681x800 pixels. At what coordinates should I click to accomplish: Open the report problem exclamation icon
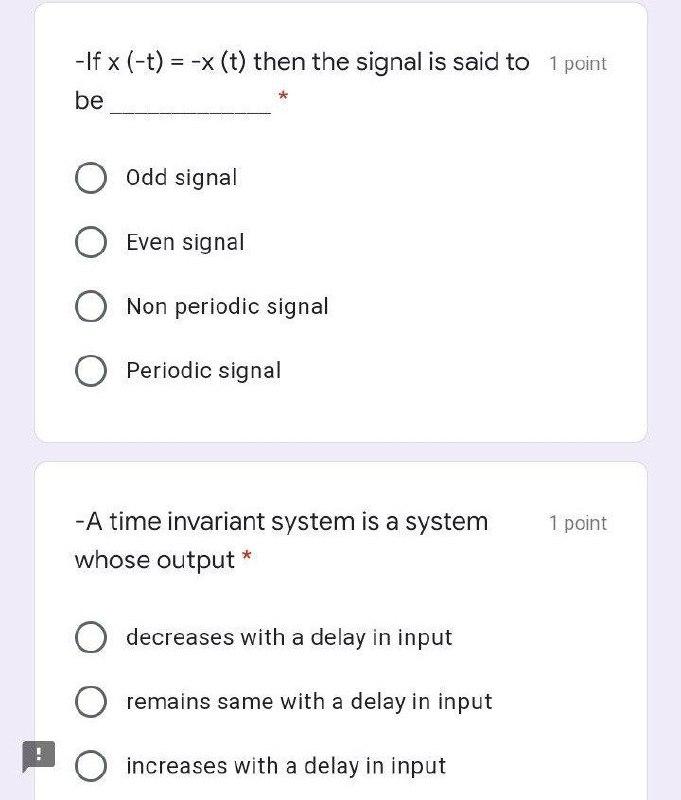point(39,755)
